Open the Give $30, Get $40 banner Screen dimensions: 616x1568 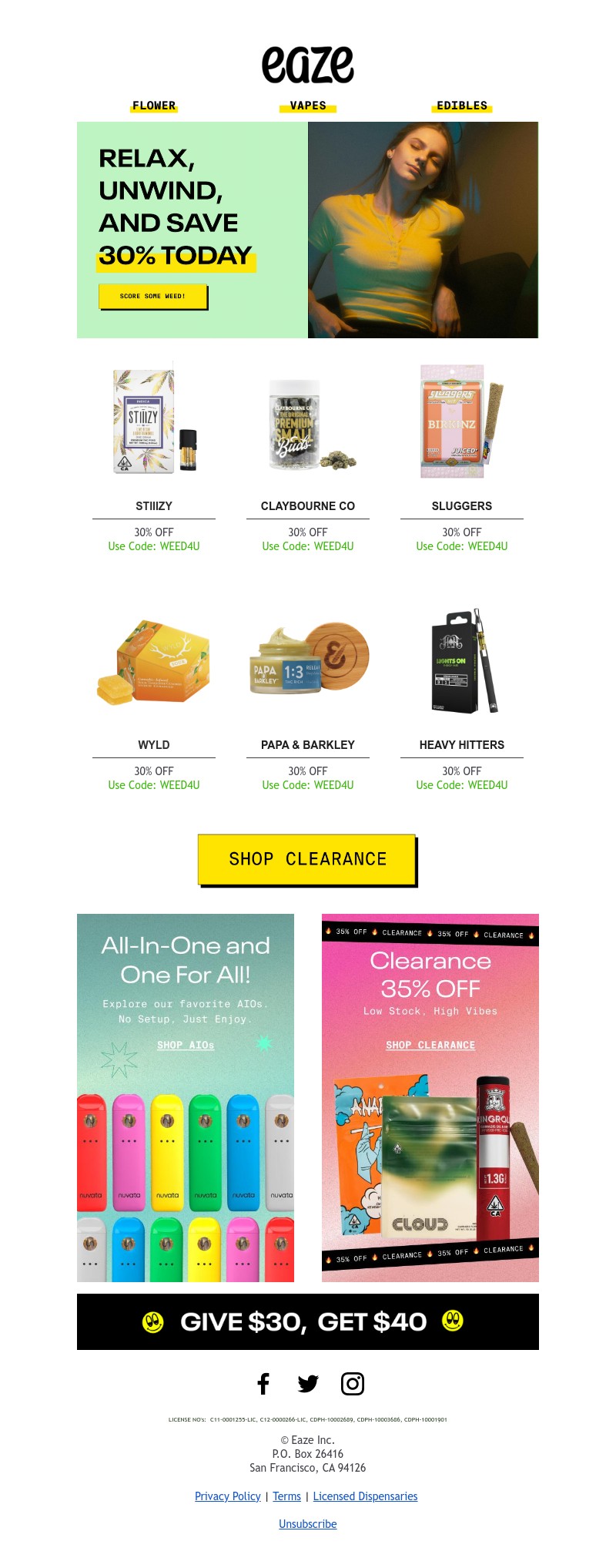[x=308, y=1321]
